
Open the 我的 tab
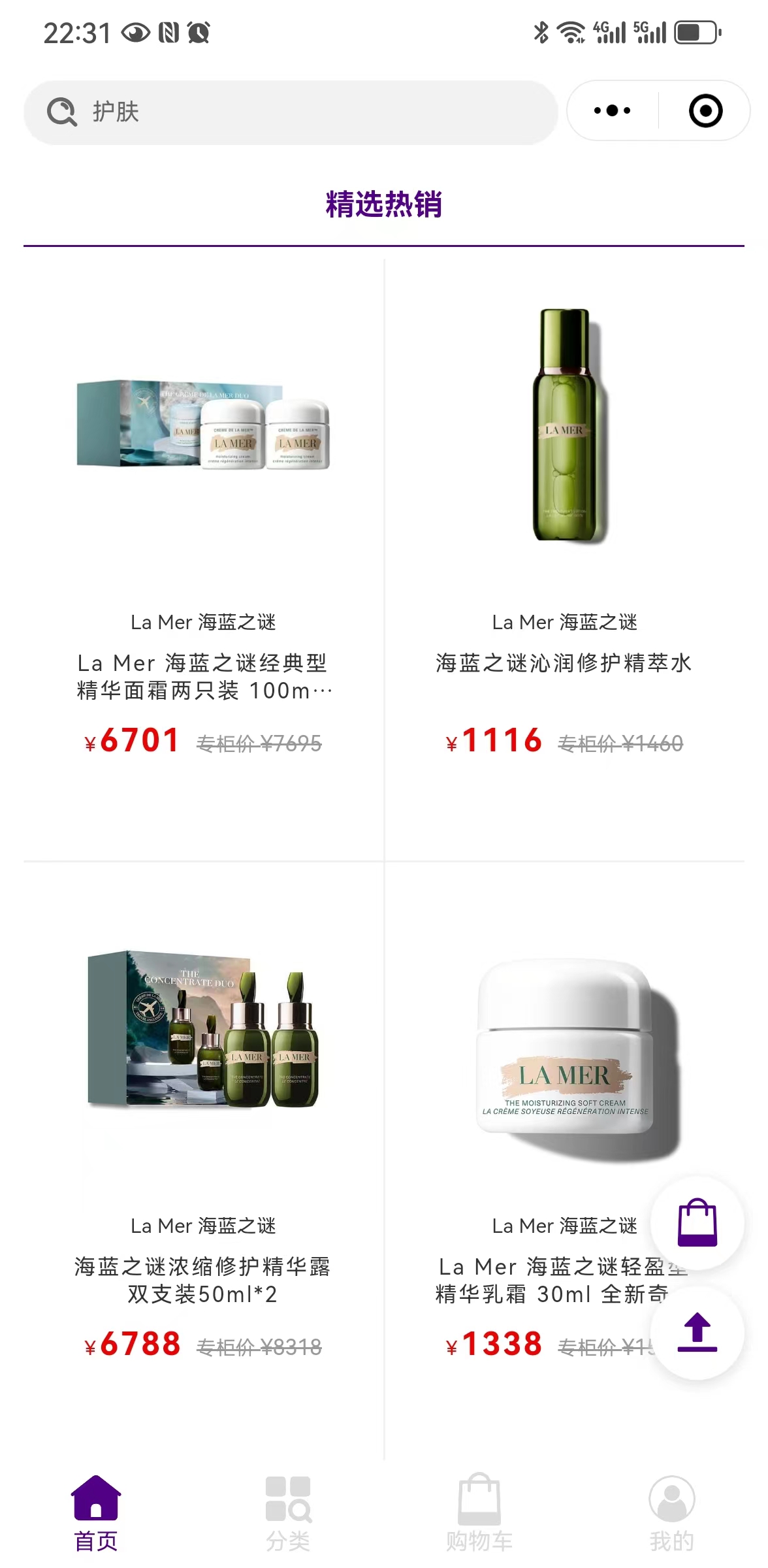tap(671, 1512)
